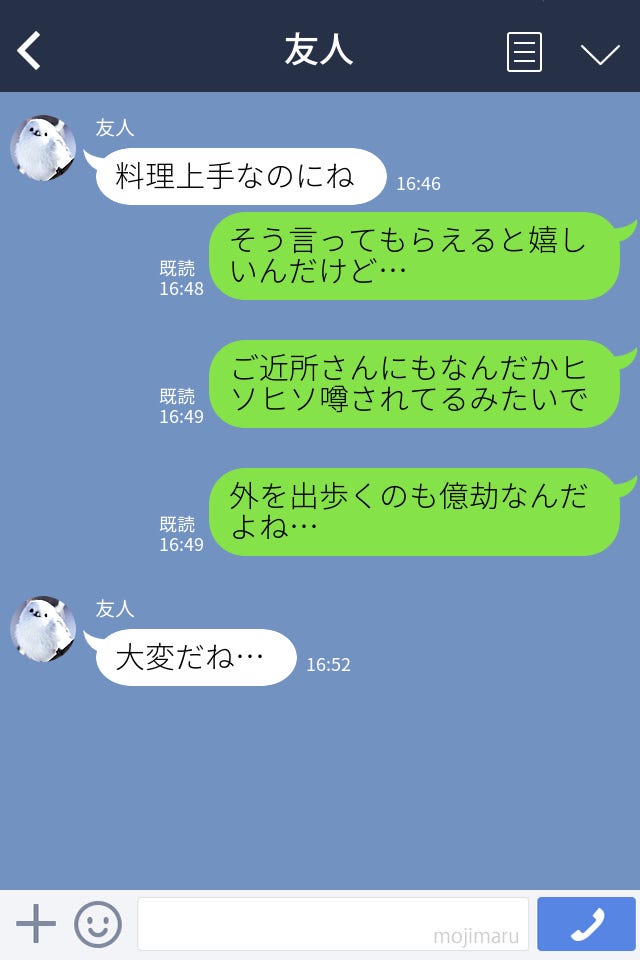640x960 pixels.
Task: View friend's avatar beside 料理上手なのにね
Action: pos(43,149)
